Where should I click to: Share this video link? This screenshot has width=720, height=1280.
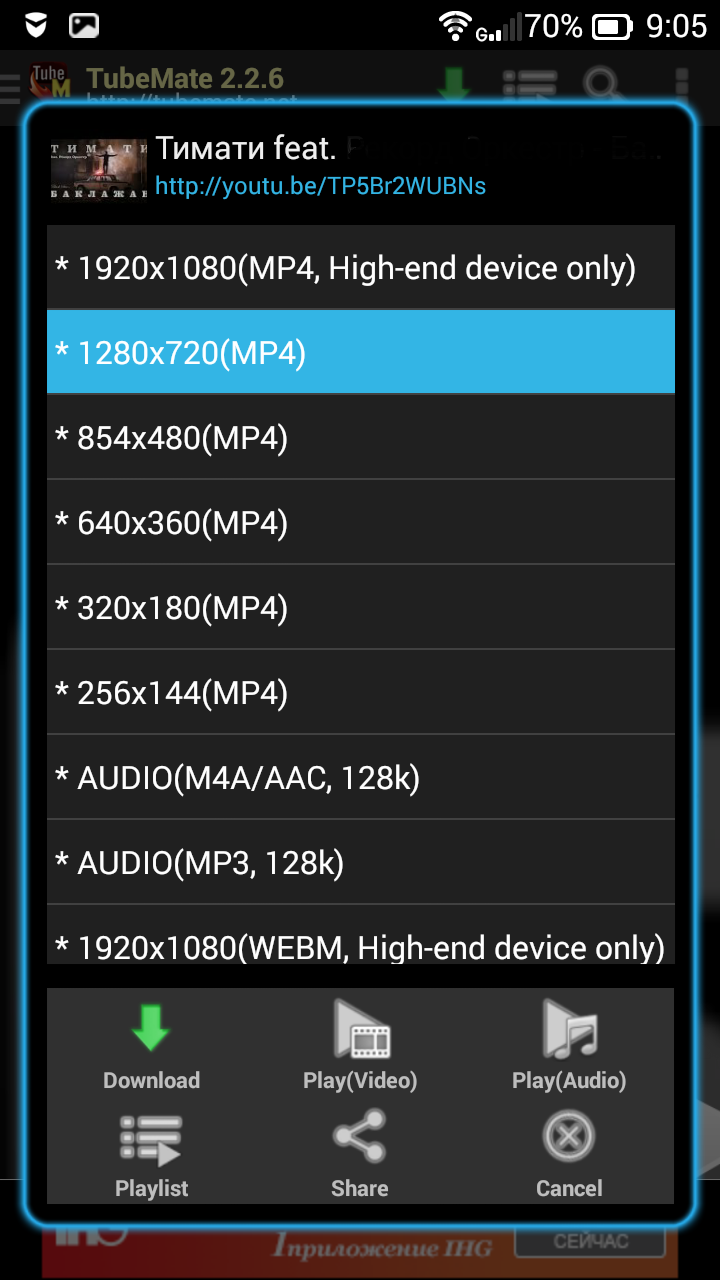360,1153
